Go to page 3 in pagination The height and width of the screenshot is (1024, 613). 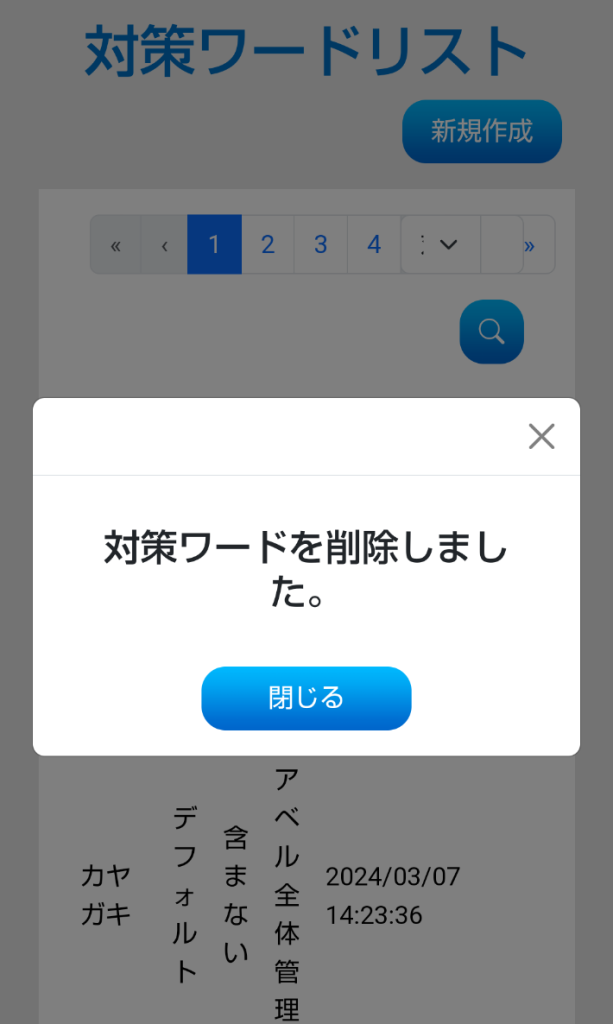[x=321, y=244]
